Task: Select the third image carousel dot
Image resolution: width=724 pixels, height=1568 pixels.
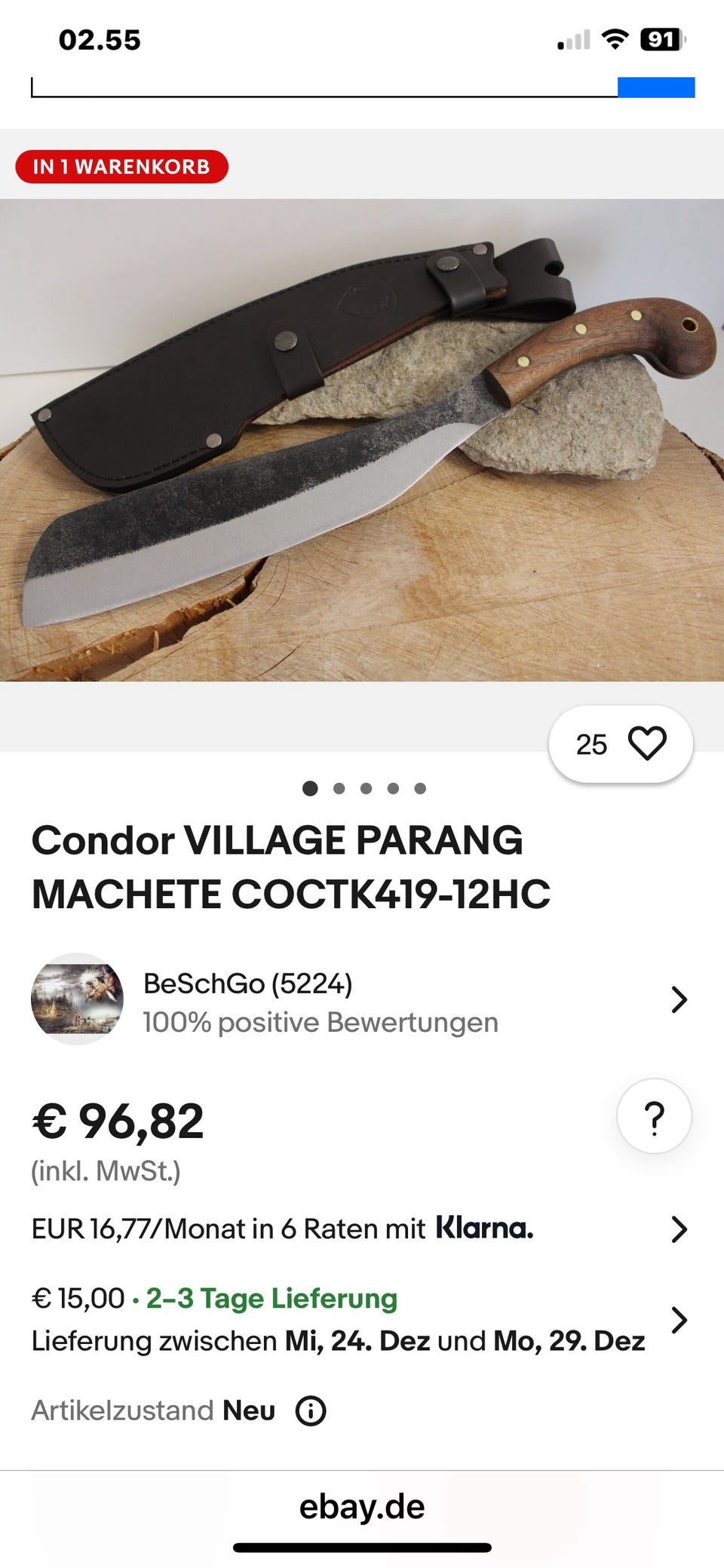Action: pos(365,789)
